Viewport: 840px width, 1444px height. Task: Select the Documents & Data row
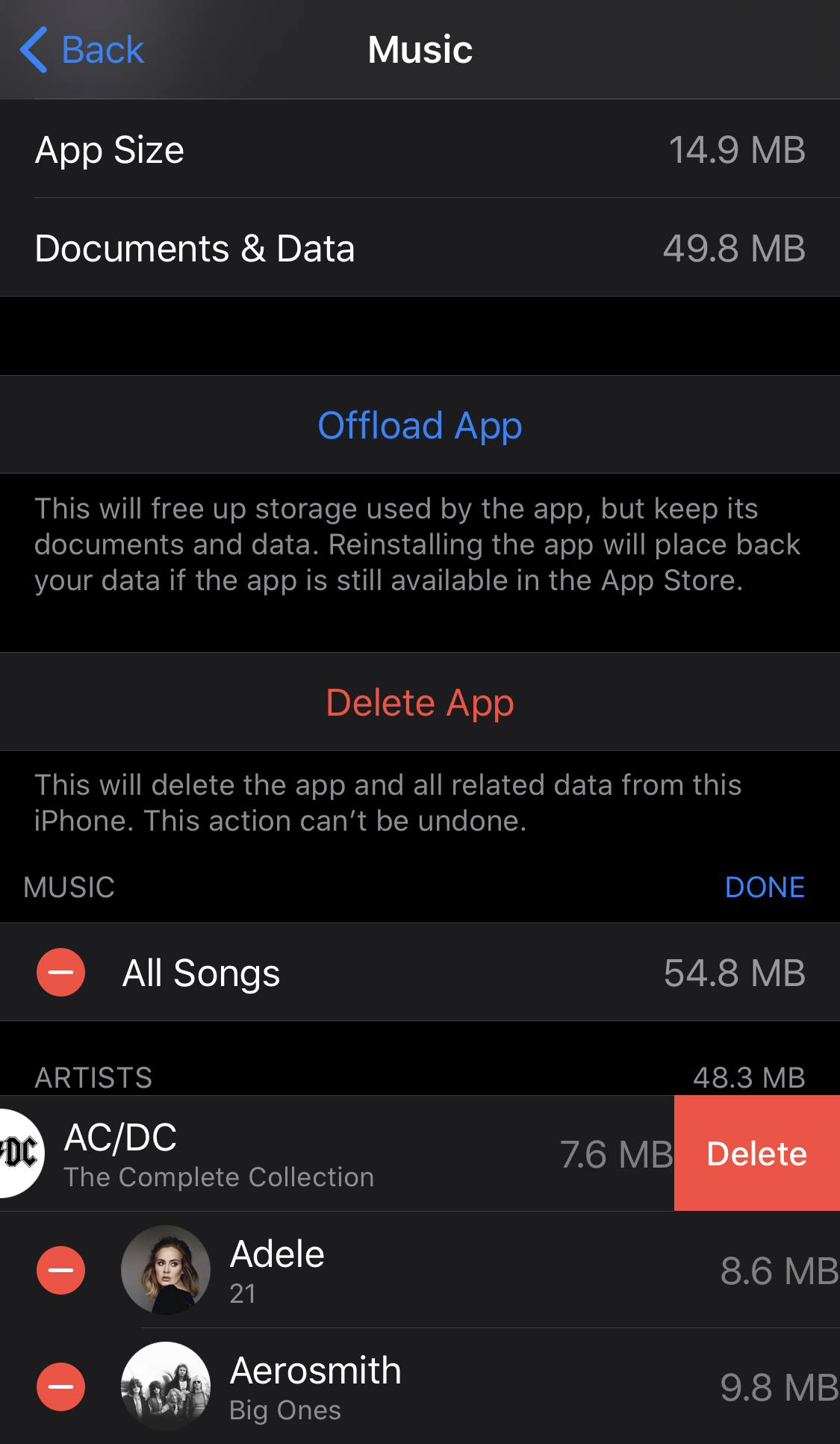pos(420,249)
